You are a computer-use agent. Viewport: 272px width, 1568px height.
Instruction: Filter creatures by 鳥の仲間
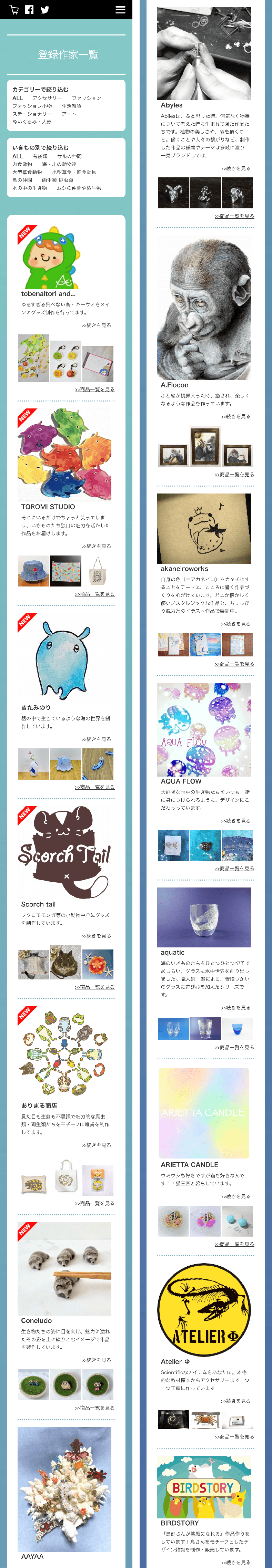[x=22, y=180]
